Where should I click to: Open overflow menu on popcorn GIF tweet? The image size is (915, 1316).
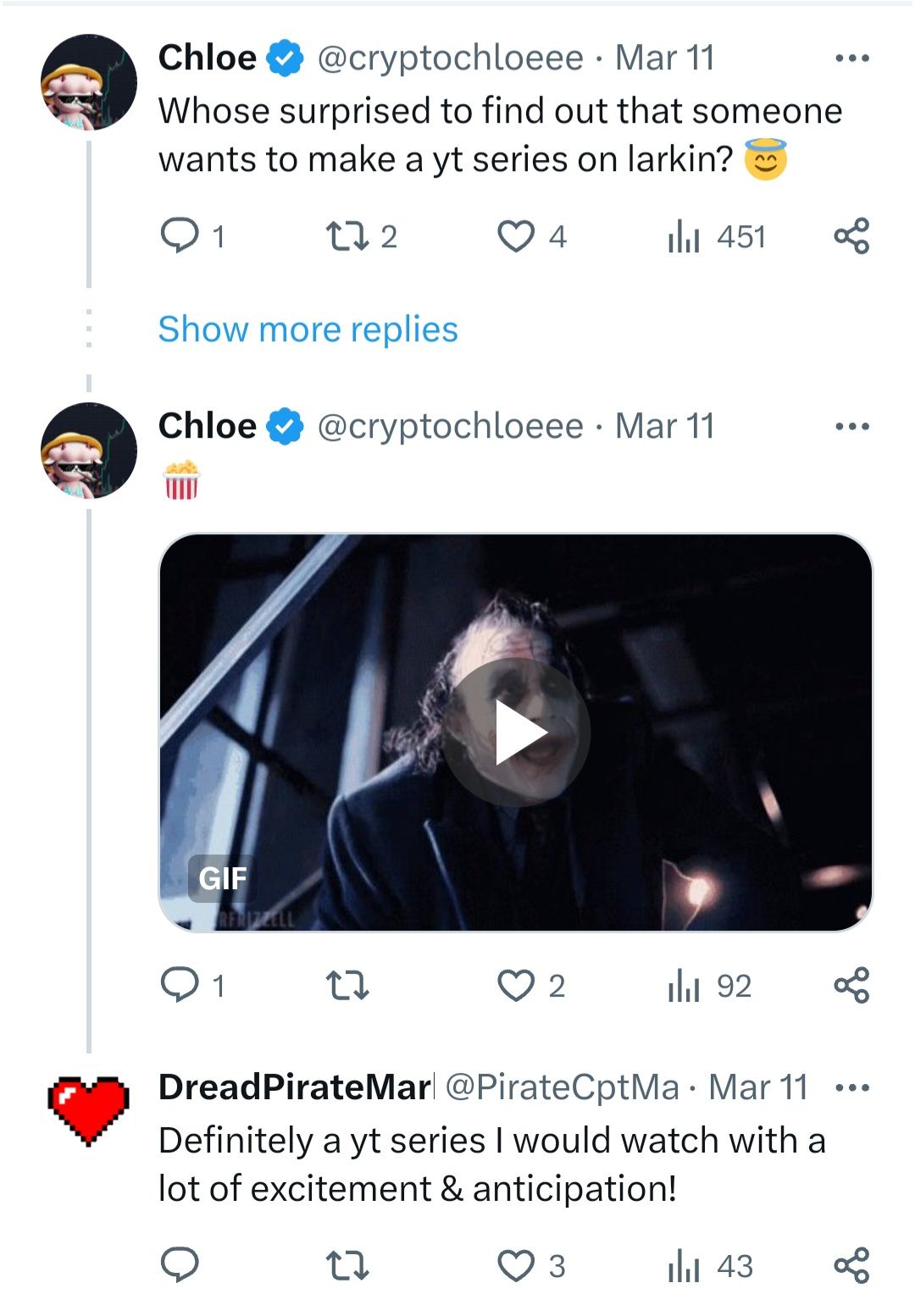(x=851, y=426)
